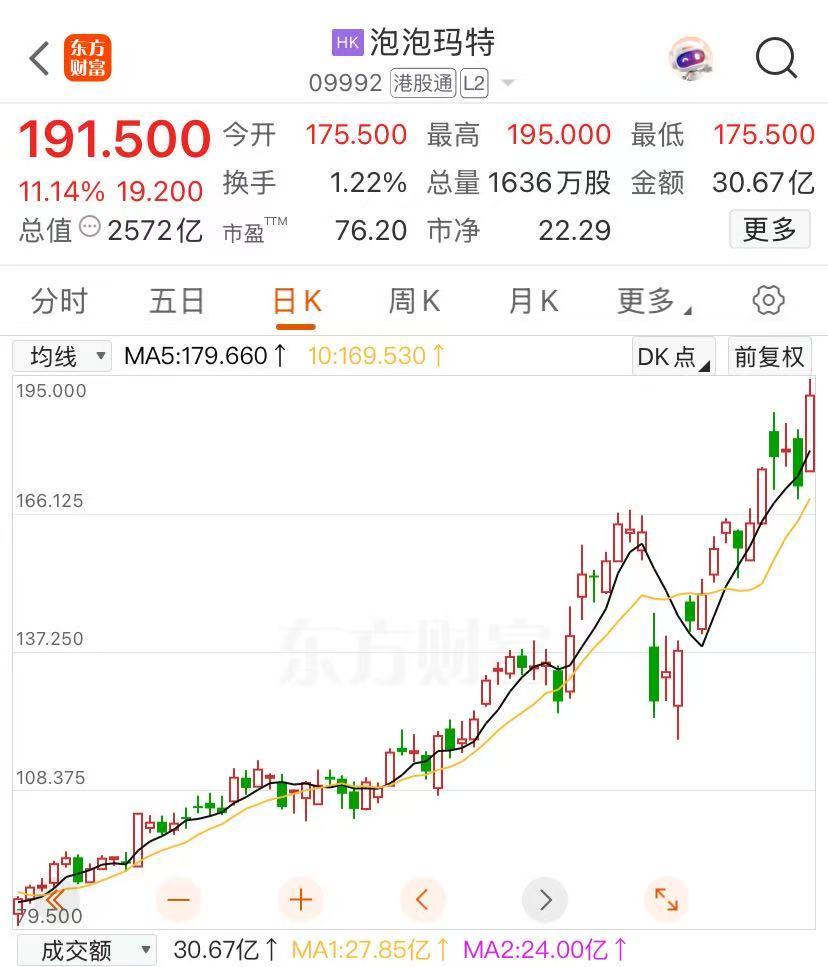Expand the stock switcher dropdown arrow

pyautogui.click(x=507, y=83)
